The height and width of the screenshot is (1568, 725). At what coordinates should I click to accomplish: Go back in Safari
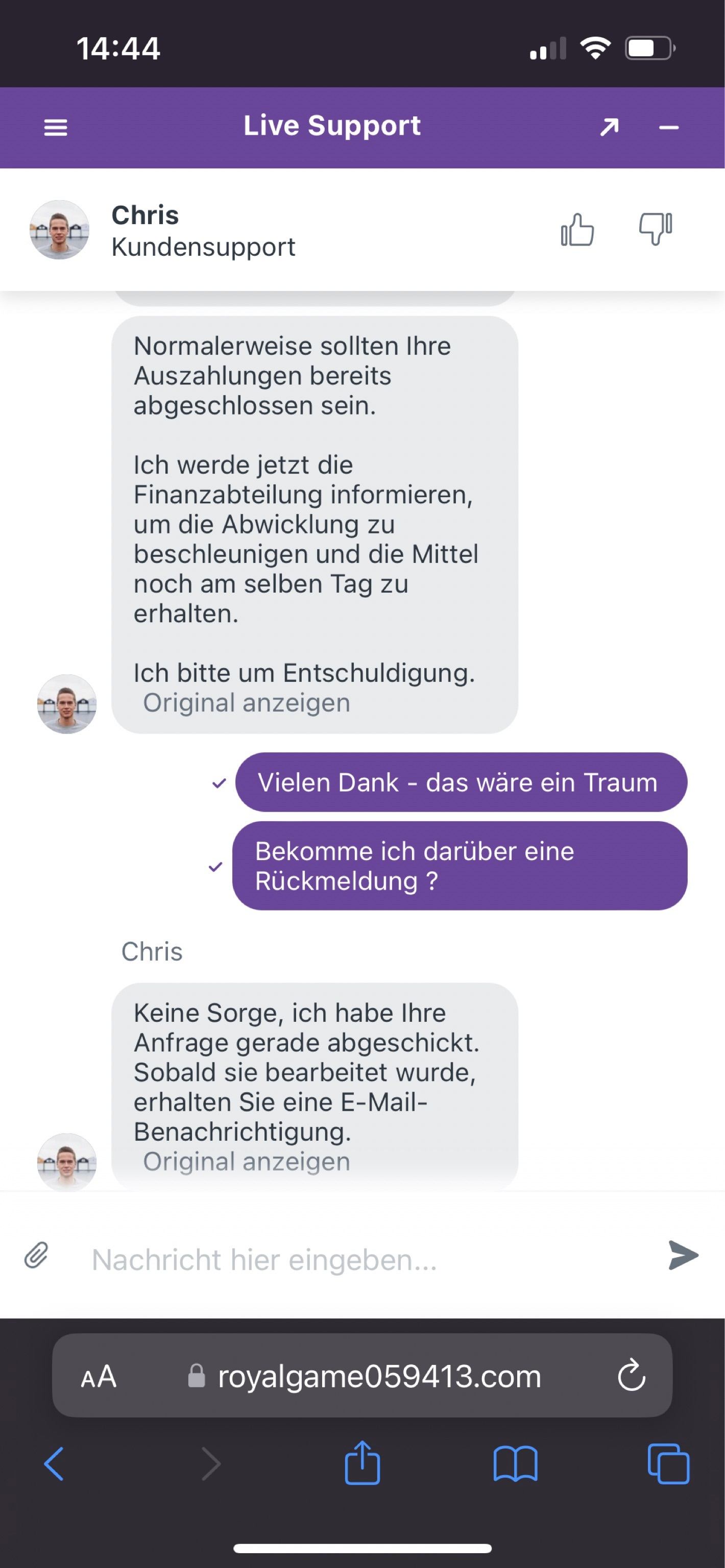pyautogui.click(x=54, y=1463)
